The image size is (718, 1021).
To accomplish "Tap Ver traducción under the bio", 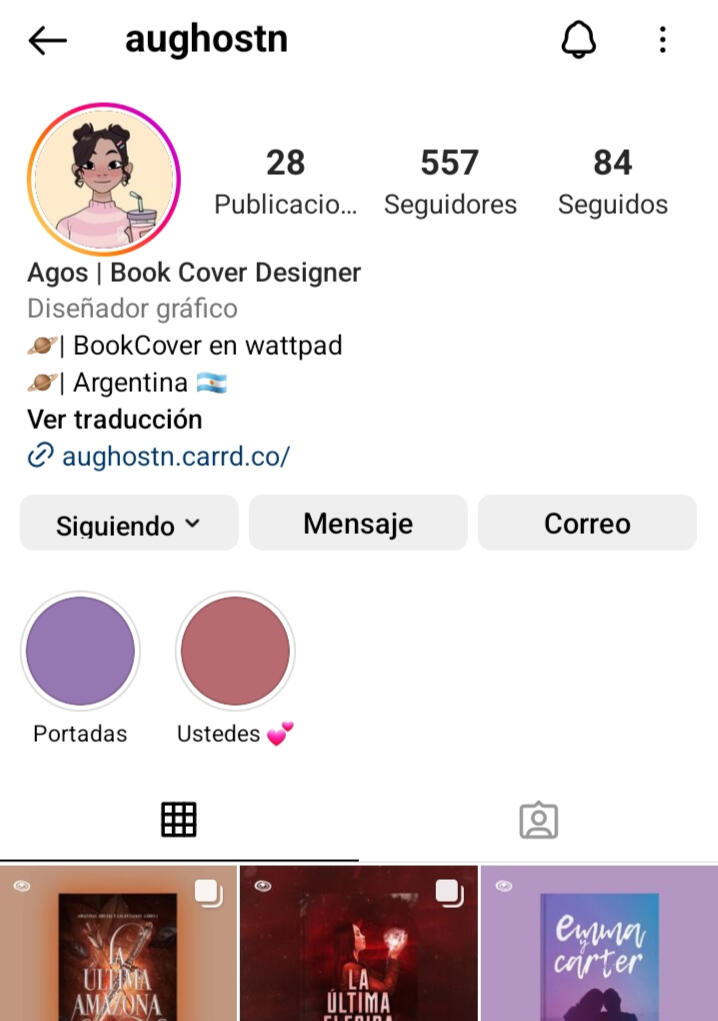I will [x=114, y=419].
